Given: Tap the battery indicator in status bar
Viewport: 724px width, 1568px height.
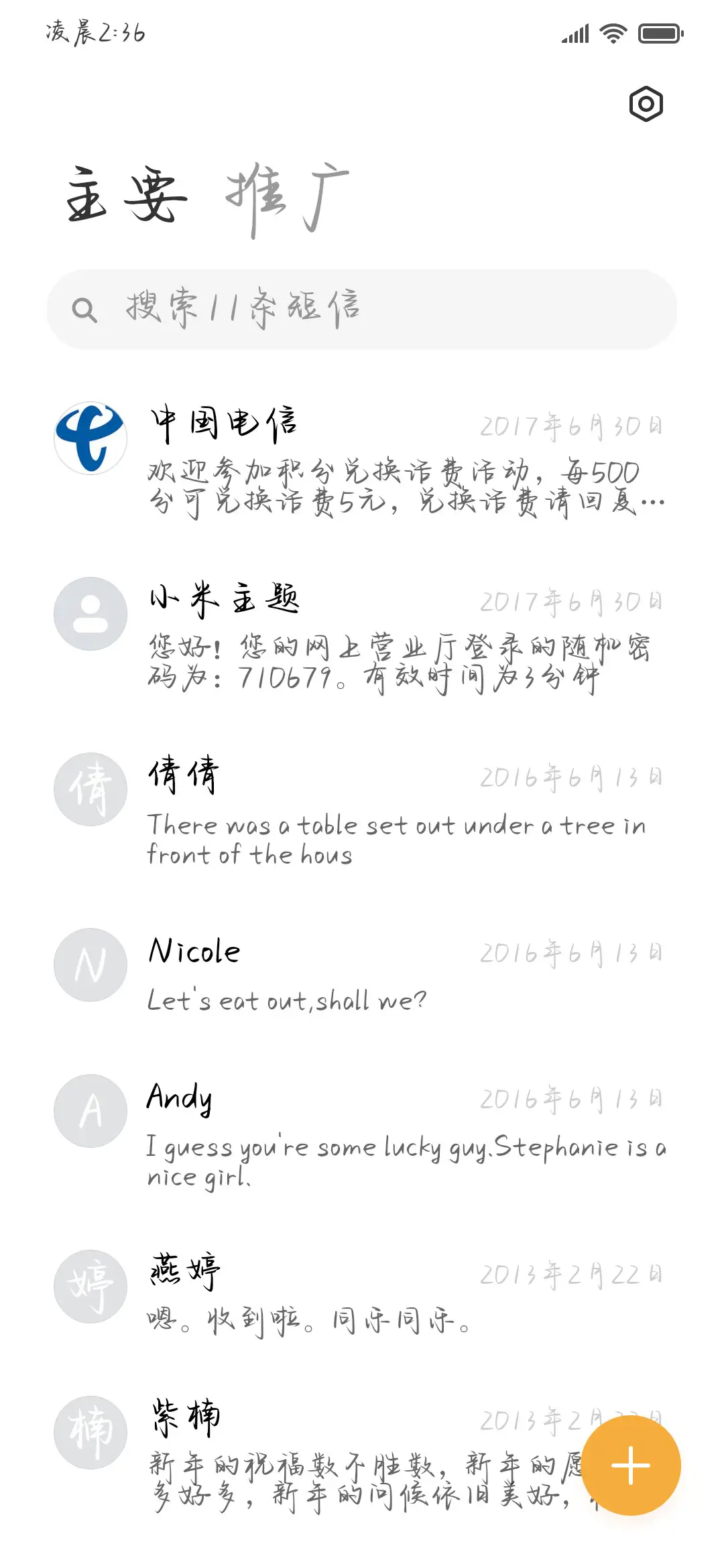Looking at the screenshot, I should (x=660, y=34).
